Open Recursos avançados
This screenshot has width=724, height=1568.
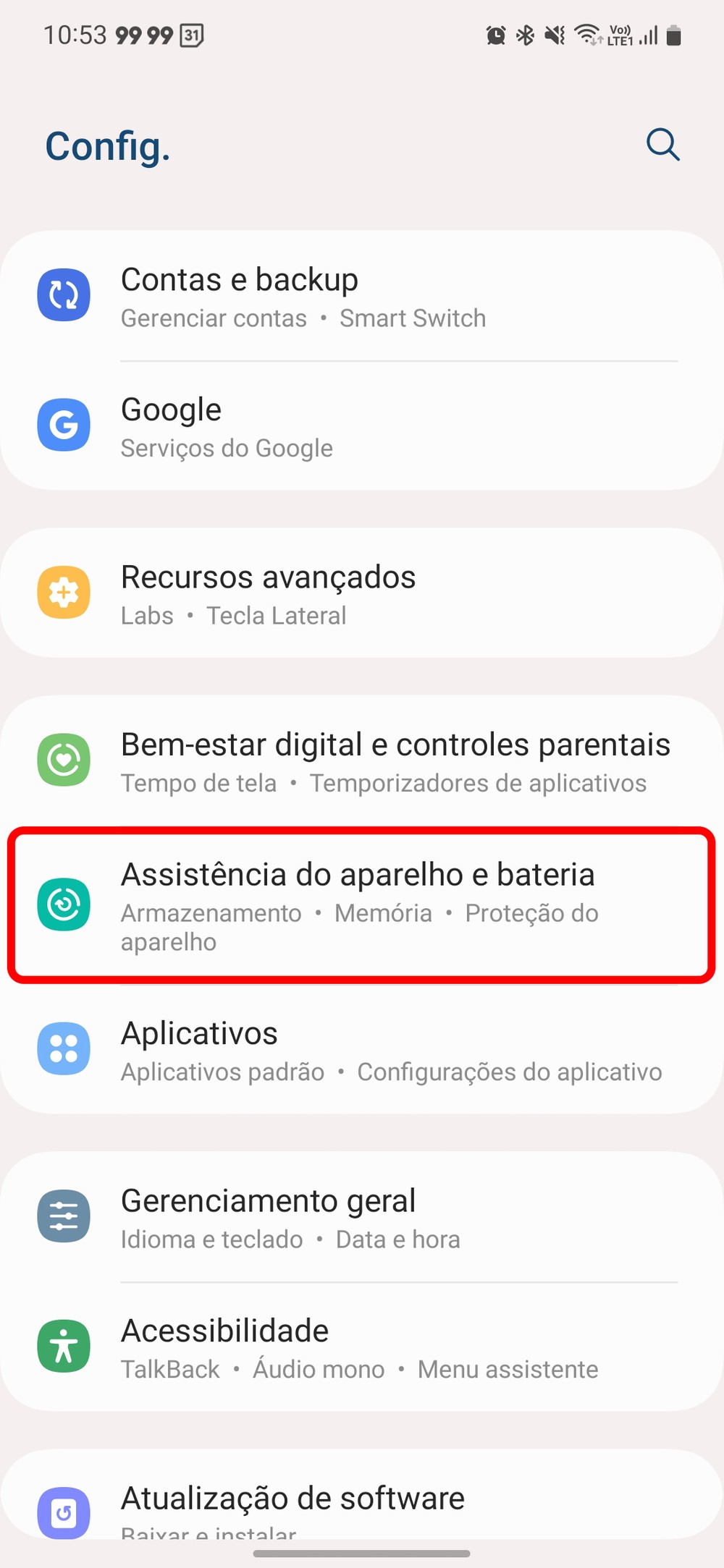pos(362,594)
